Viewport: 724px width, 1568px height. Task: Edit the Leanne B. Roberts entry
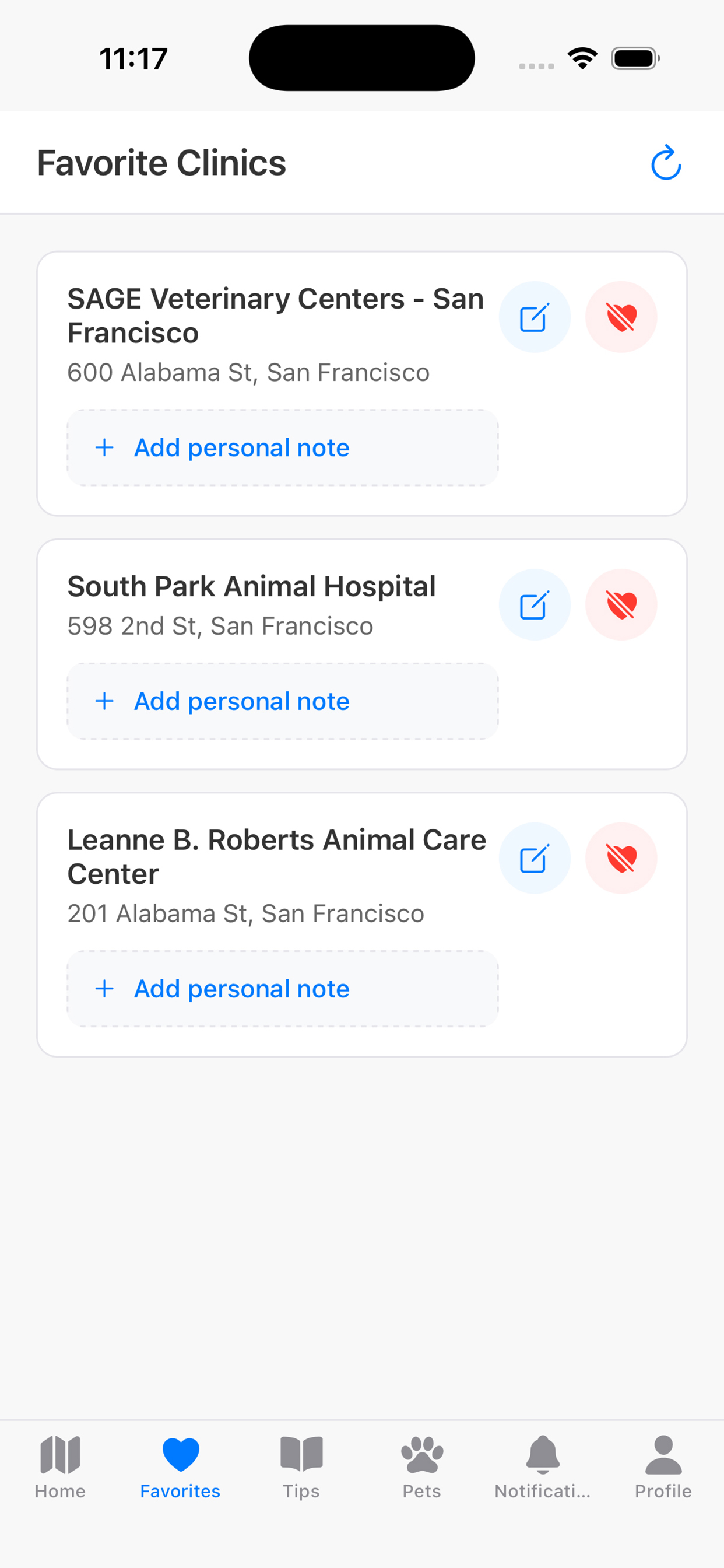click(535, 858)
